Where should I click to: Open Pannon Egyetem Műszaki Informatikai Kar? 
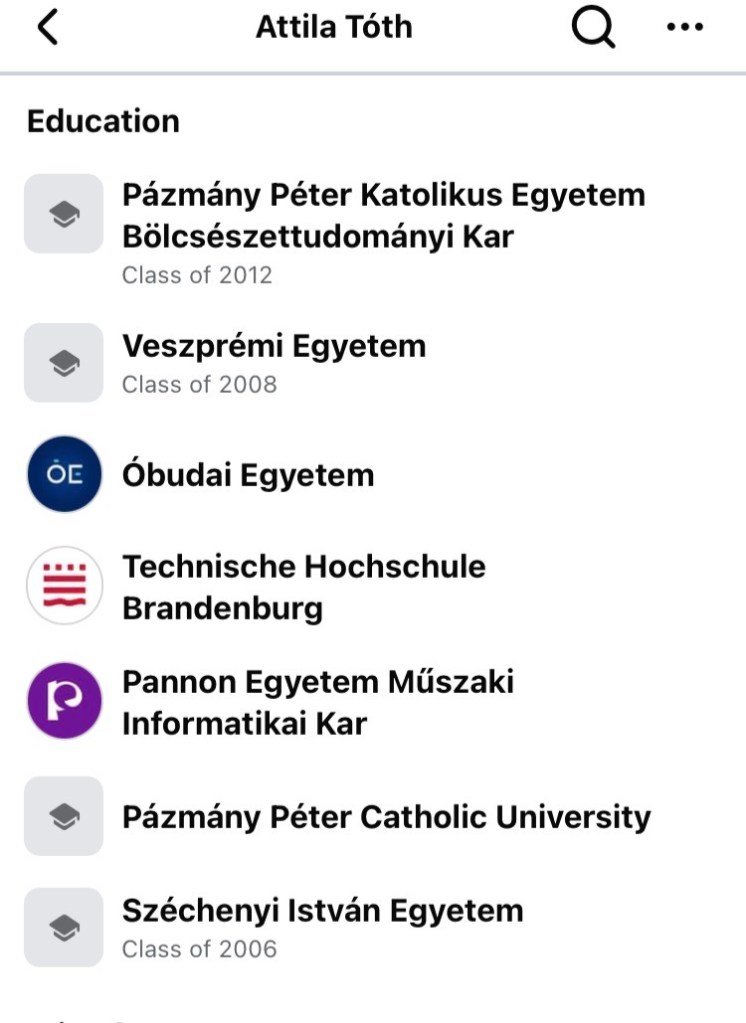pos(317,702)
